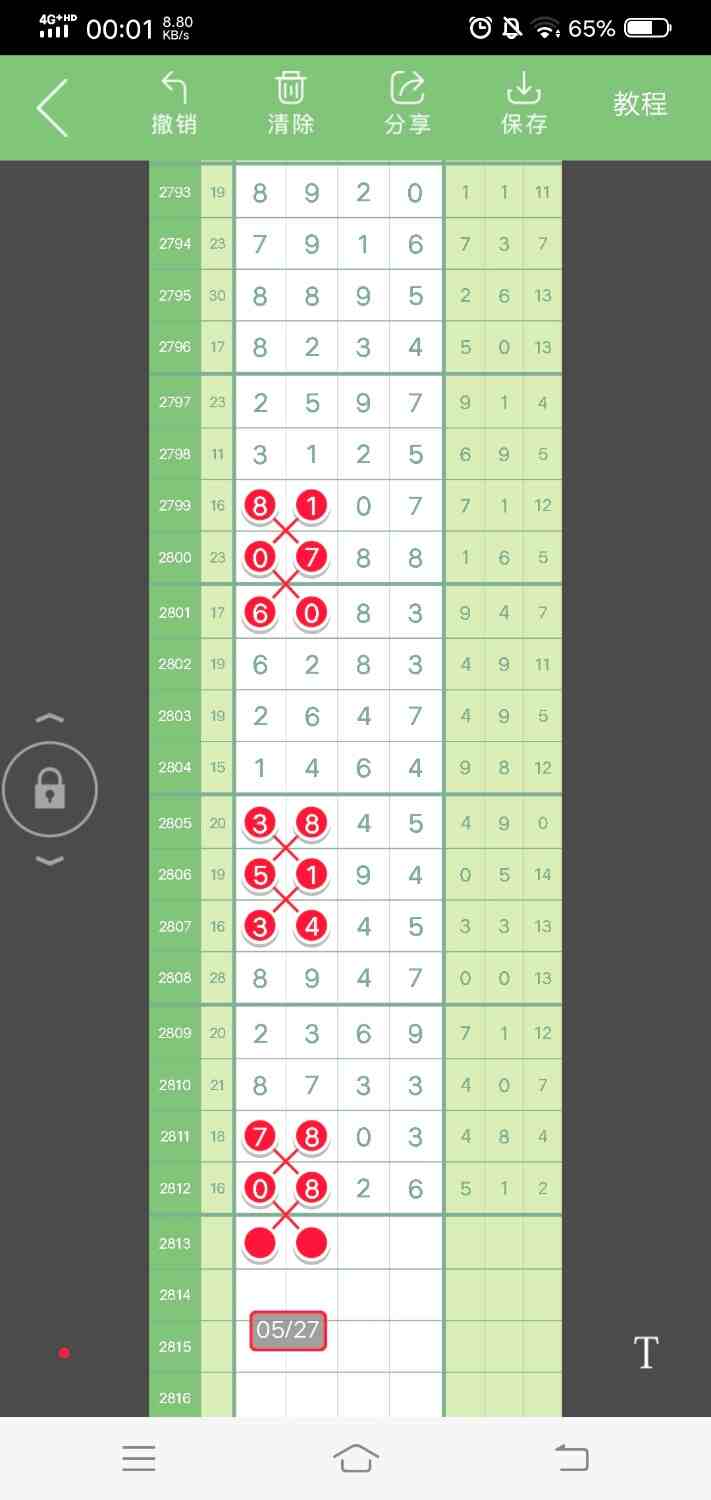Tap the 05/27 text label
711x1500 pixels.
coord(288,1330)
